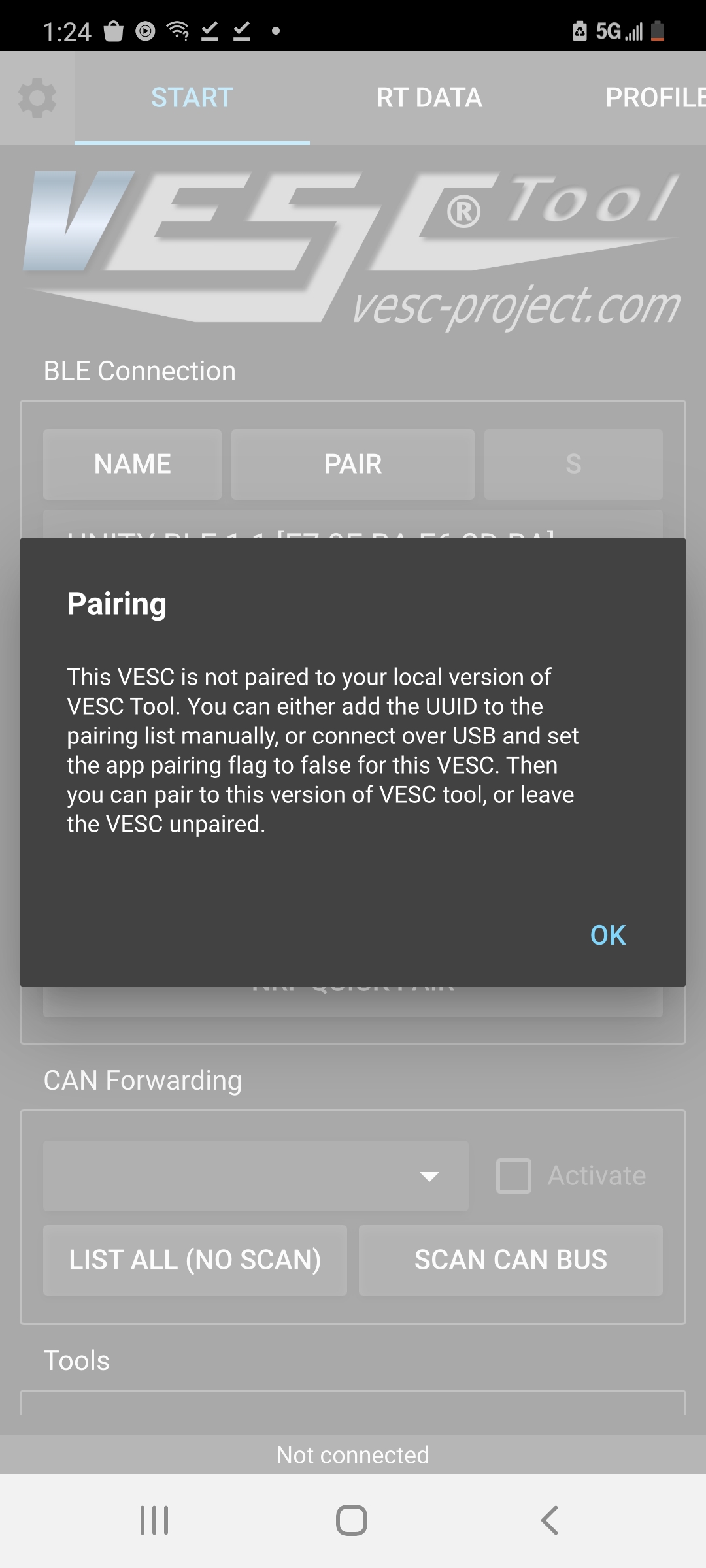This screenshot has width=706, height=1568.
Task: Select the START tab
Action: pyautogui.click(x=192, y=98)
